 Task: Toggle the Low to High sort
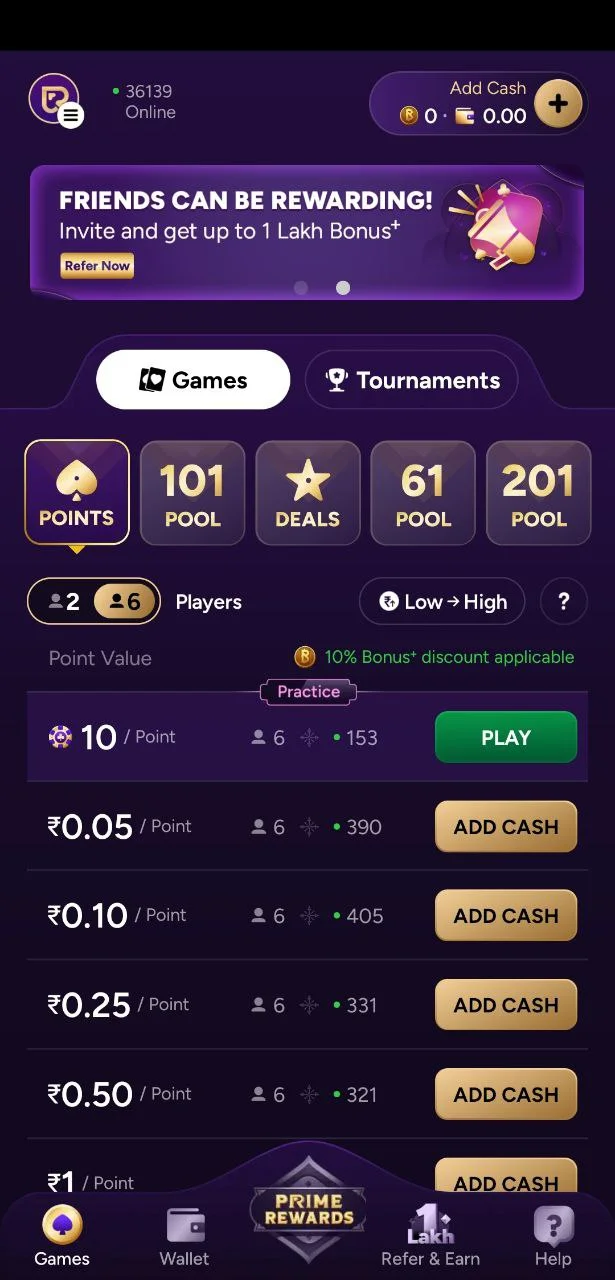click(442, 602)
